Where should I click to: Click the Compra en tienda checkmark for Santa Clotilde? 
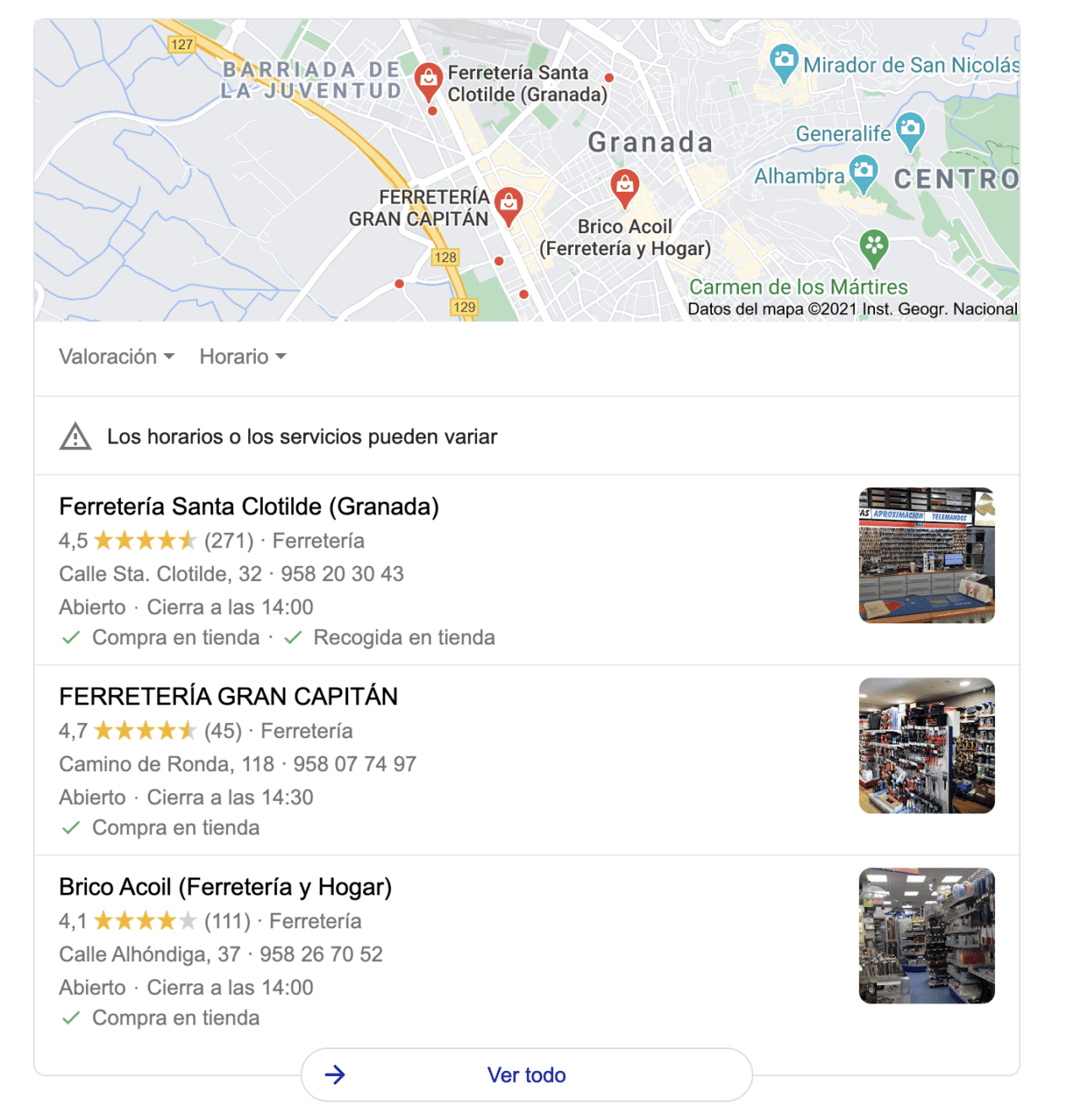pyautogui.click(x=70, y=638)
